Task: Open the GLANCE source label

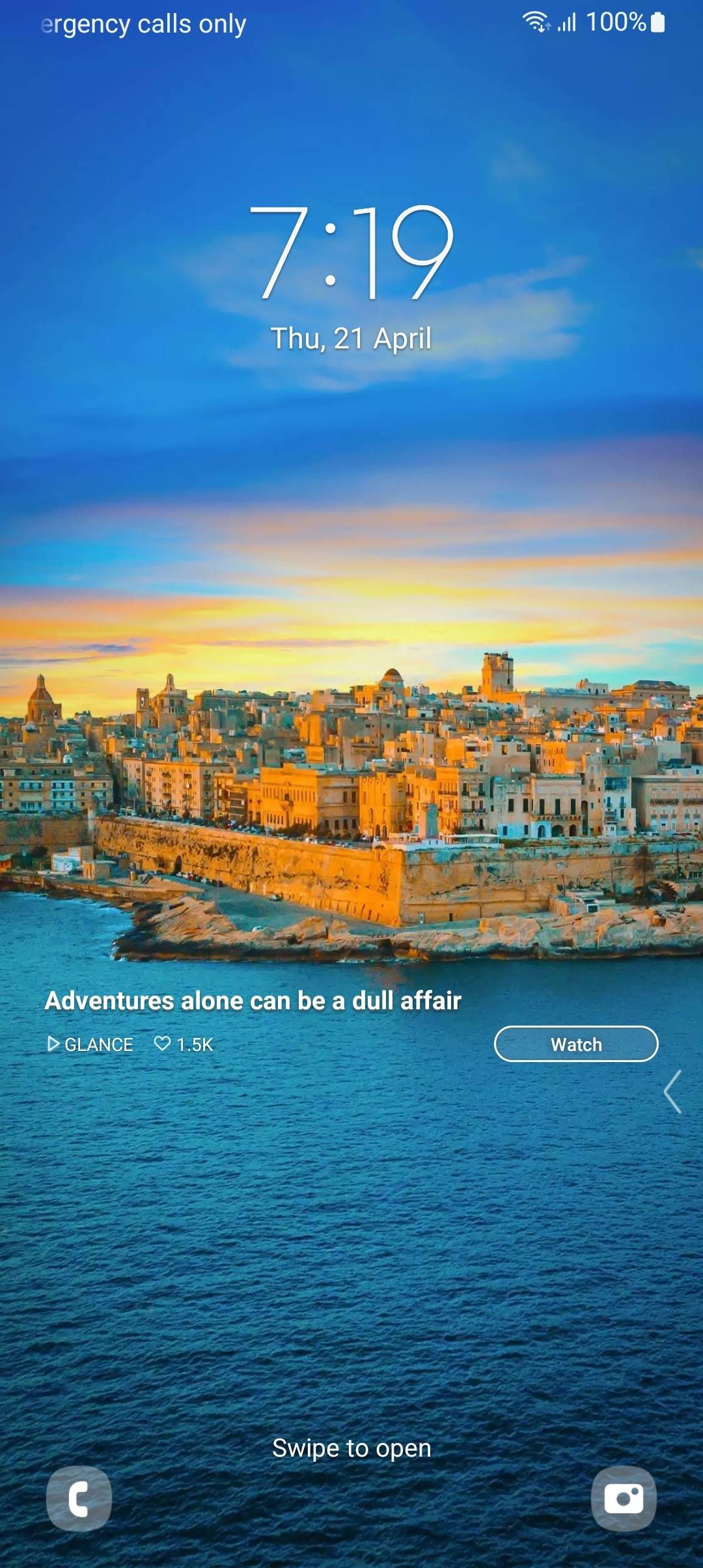Action: (90, 1044)
